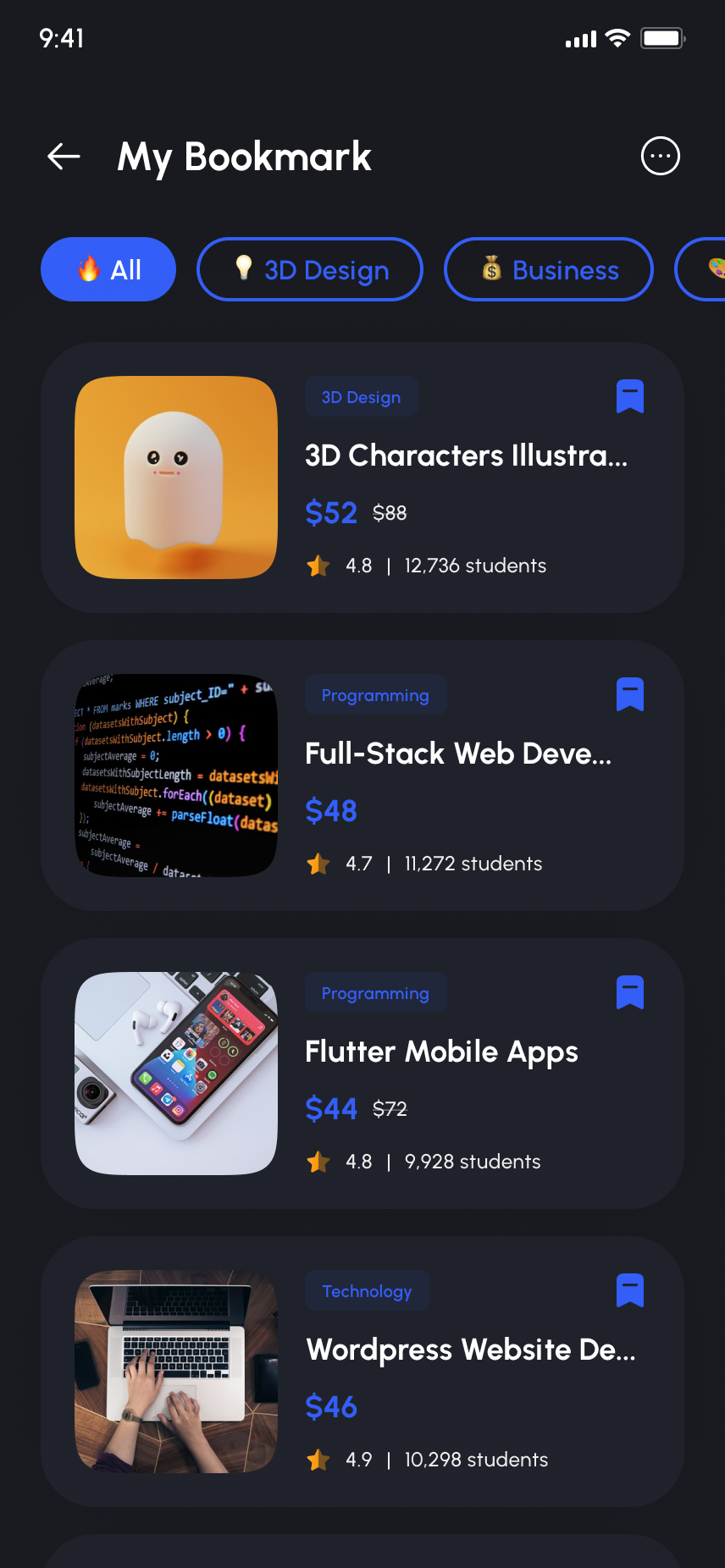Remove bookmark from 3D Characters Illustration course
Screen dimensions: 725x1568
(x=630, y=396)
